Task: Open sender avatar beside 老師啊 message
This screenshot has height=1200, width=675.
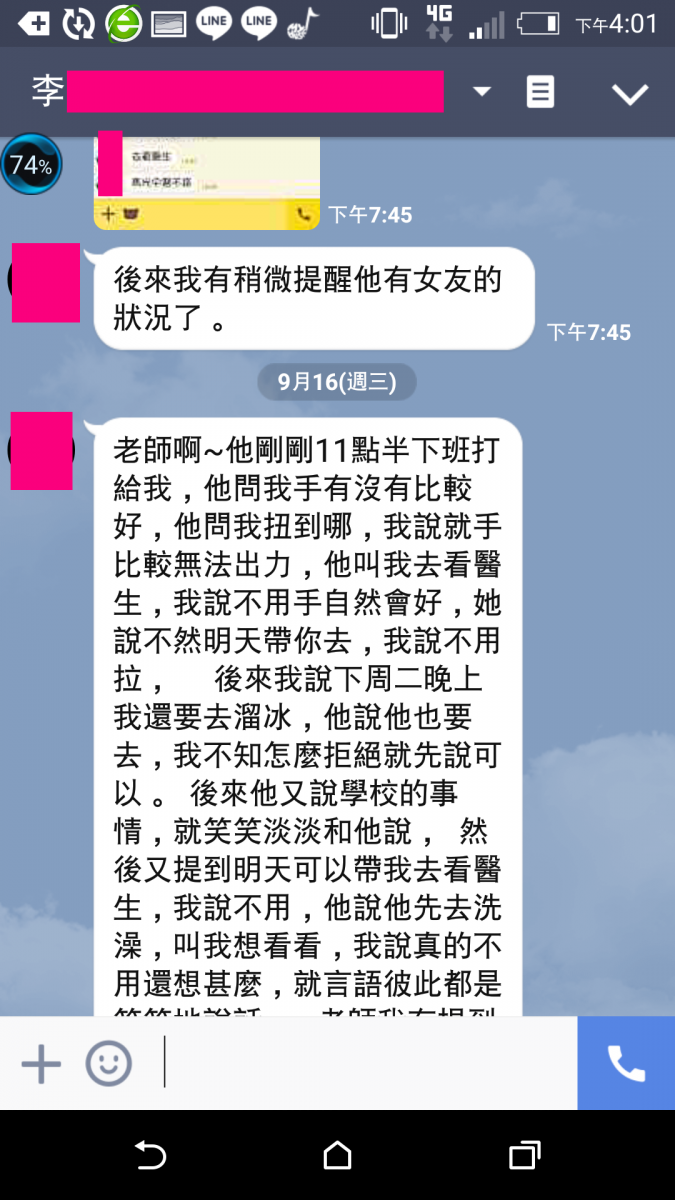Action: pos(42,450)
